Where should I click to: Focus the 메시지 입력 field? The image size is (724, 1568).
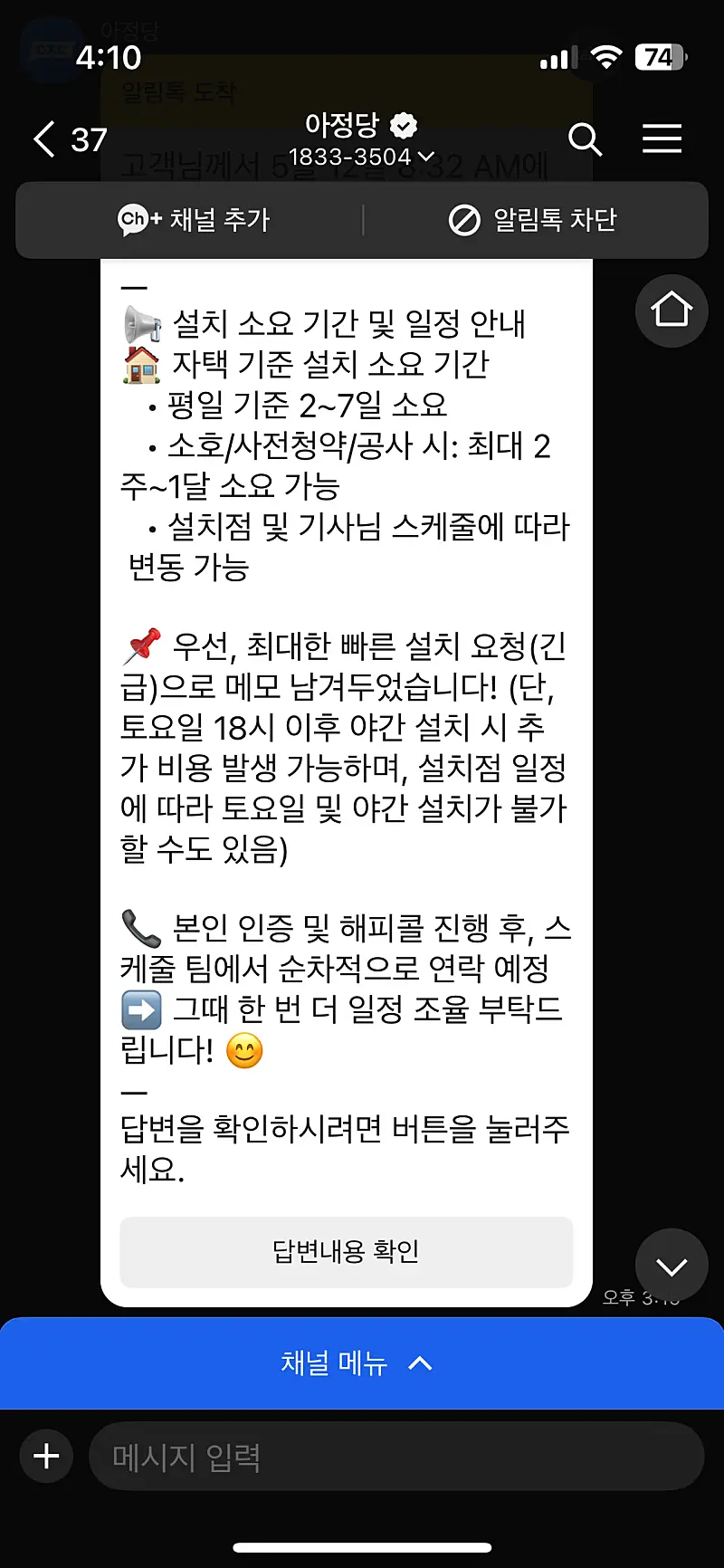[x=395, y=1457]
